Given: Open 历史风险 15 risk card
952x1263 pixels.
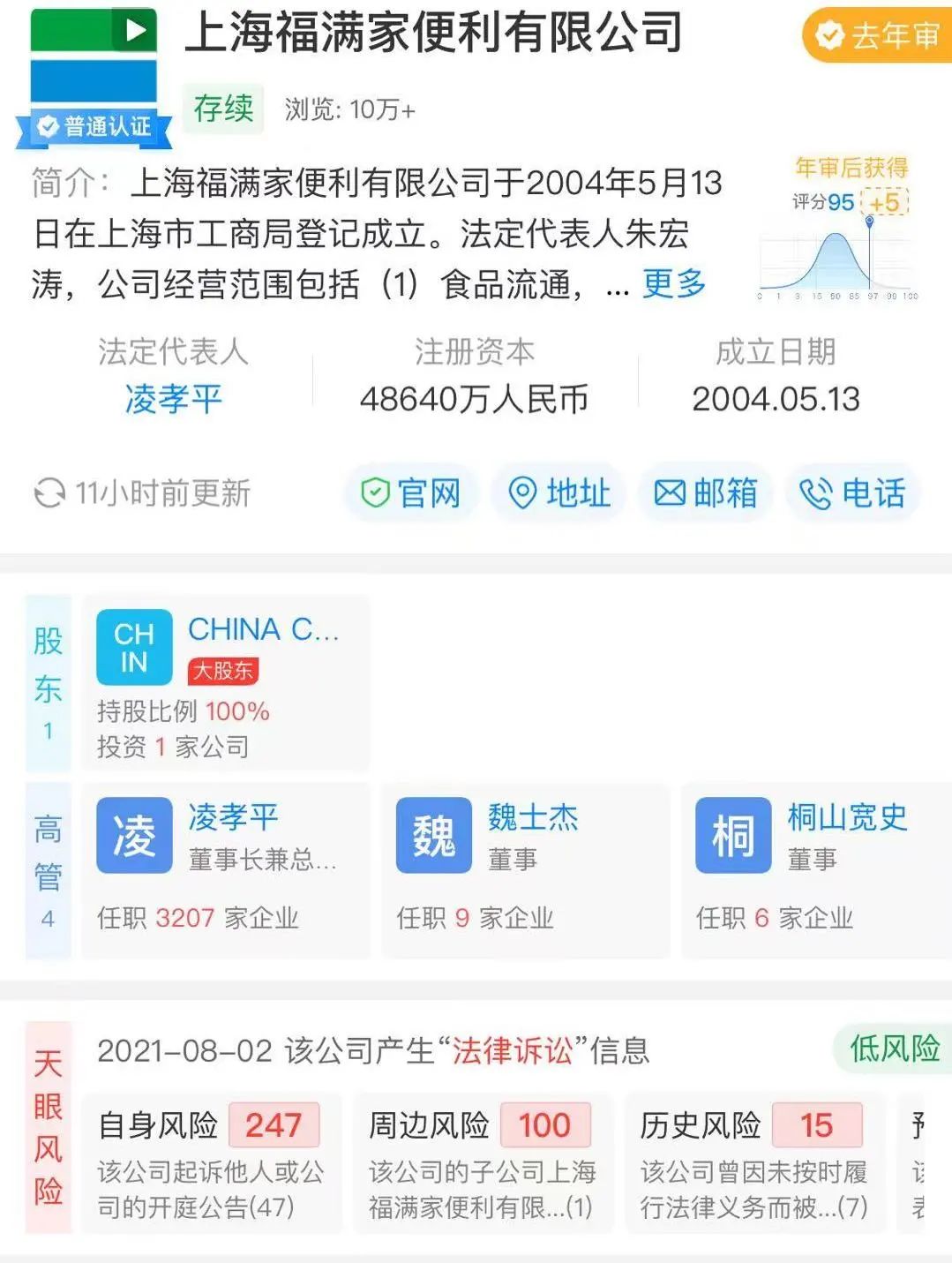Looking at the screenshot, I should coord(754,1162).
